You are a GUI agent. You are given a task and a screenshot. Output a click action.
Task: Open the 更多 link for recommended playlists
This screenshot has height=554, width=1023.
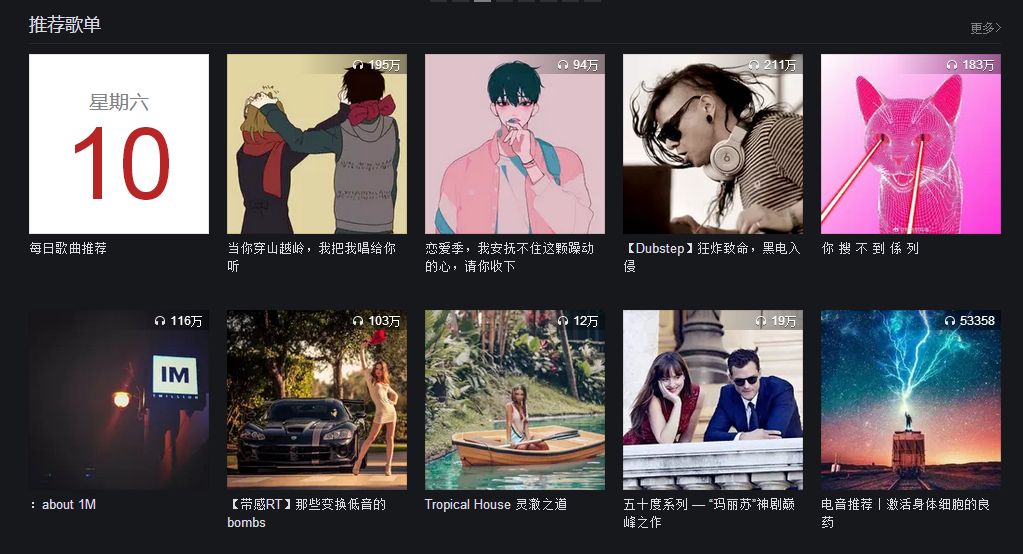click(985, 28)
